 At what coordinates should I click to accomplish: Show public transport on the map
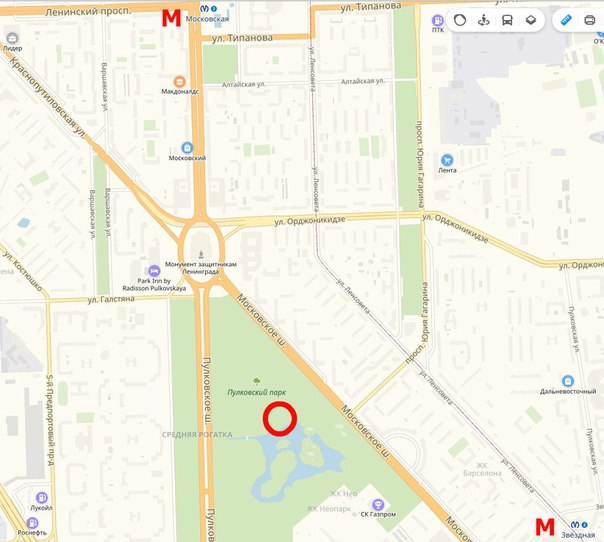coord(508,20)
